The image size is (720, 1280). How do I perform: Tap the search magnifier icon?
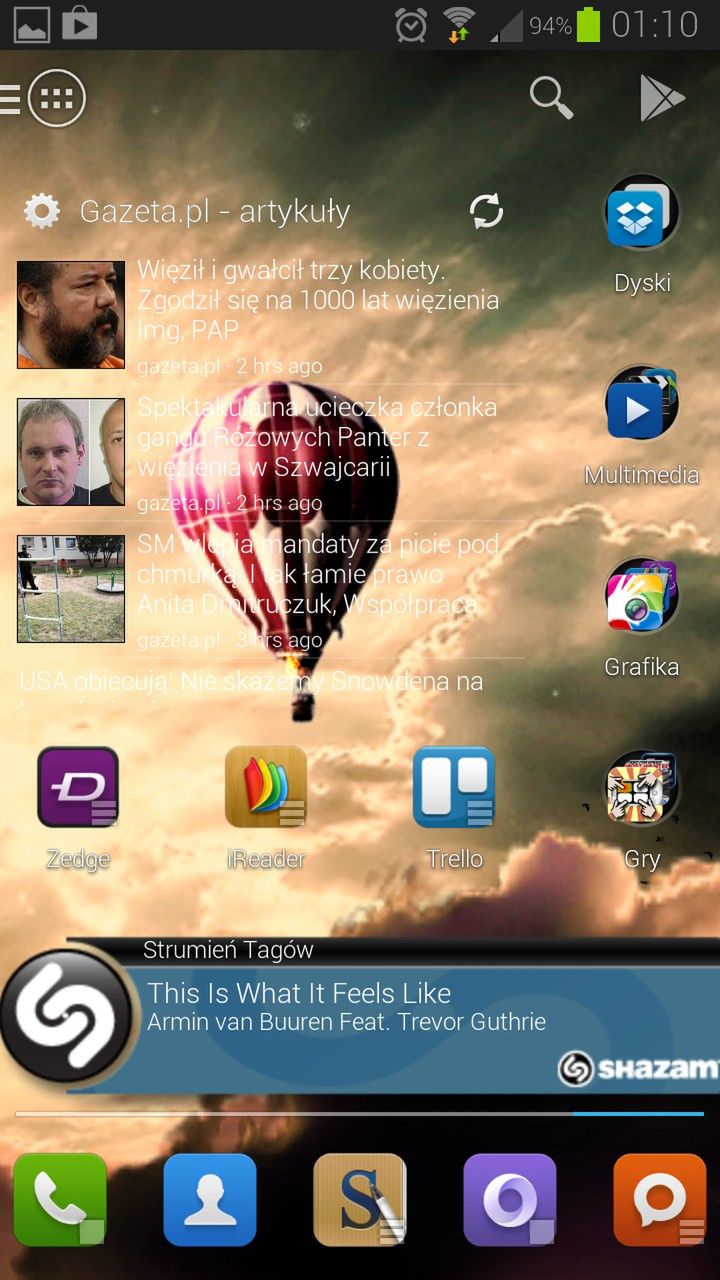pos(550,98)
